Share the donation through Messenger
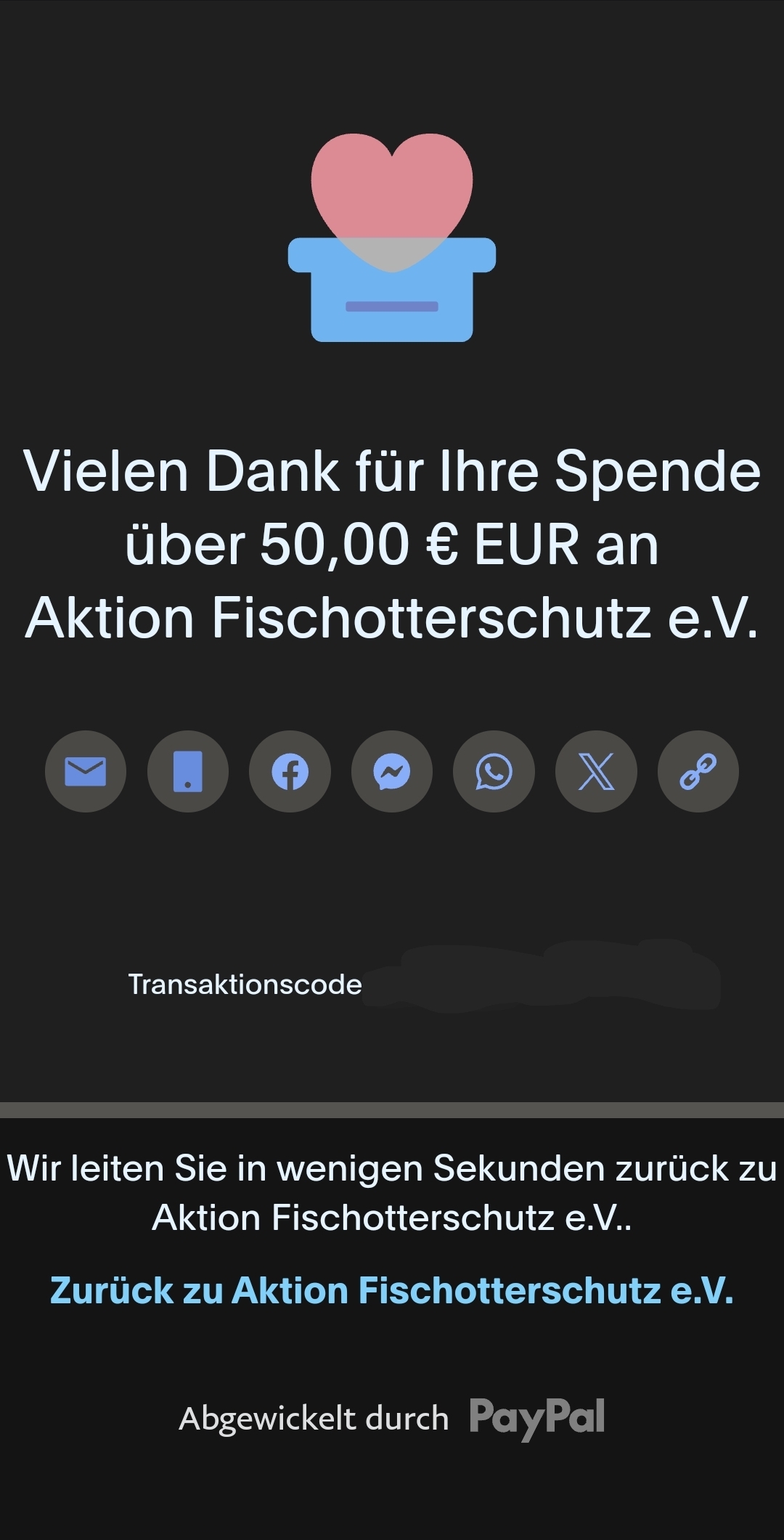The image size is (784, 1540). pos(392,771)
